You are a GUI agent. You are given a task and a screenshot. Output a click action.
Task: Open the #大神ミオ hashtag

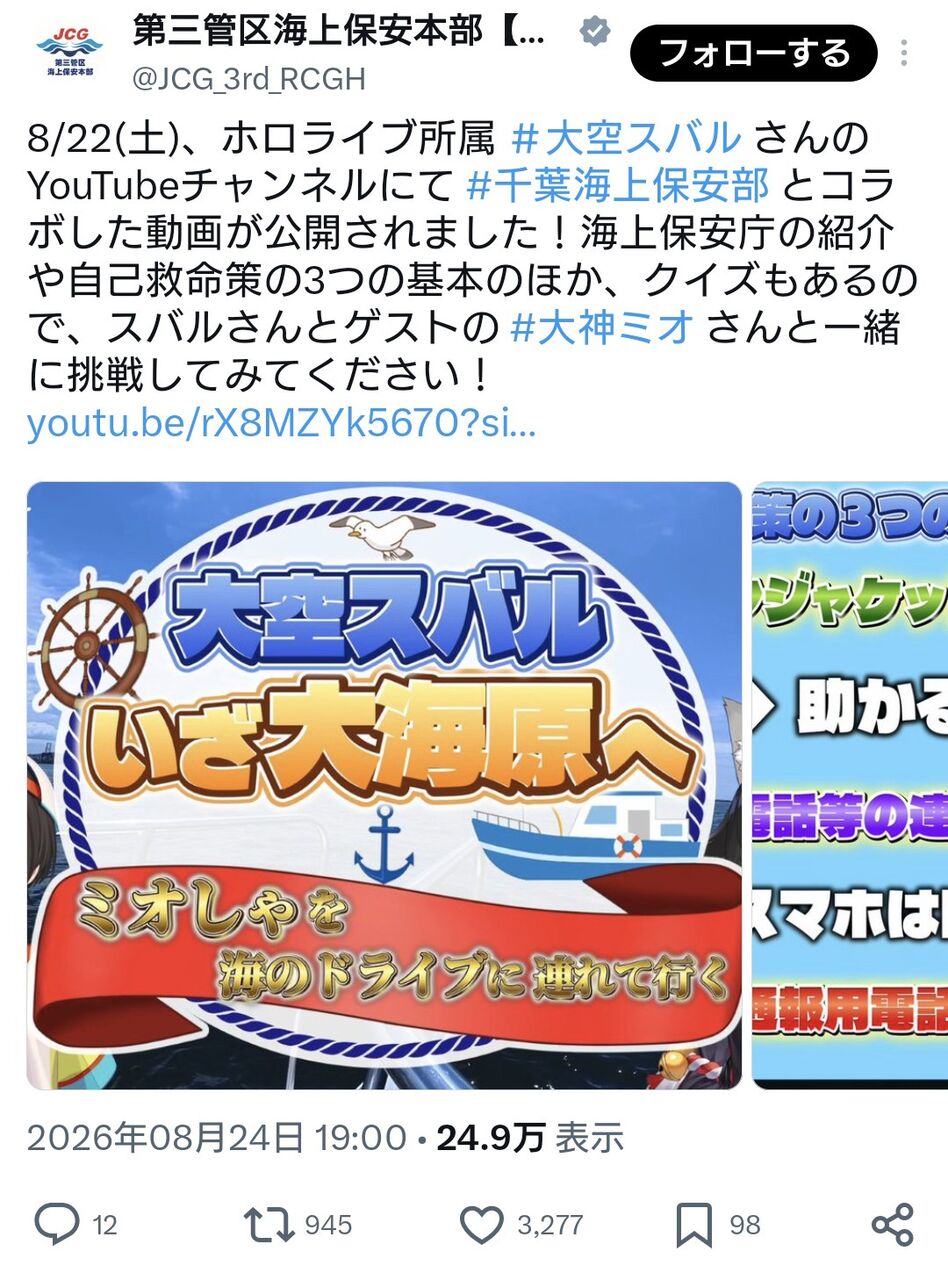click(601, 329)
